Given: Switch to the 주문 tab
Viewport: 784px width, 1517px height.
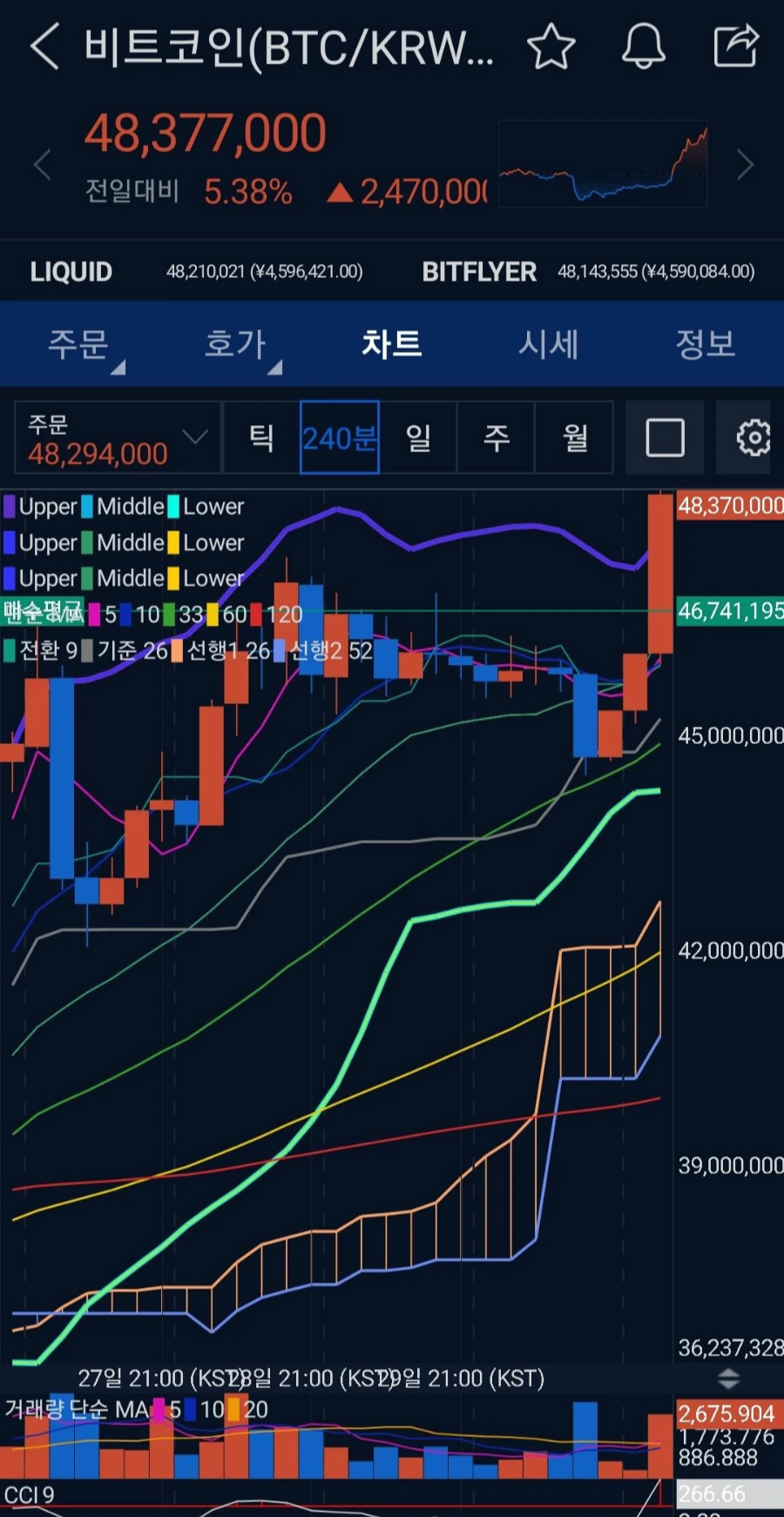Looking at the screenshot, I should [x=78, y=344].
